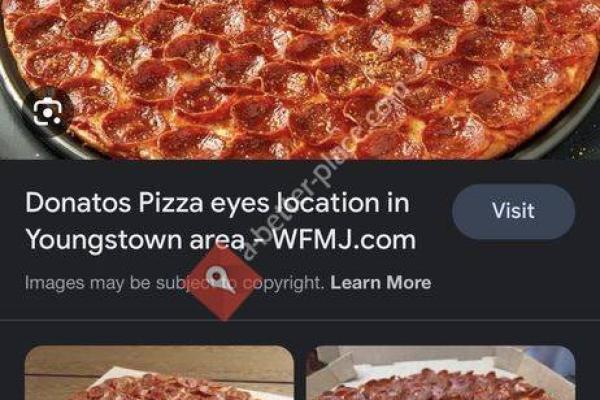Open the Learn More copyright link
The height and width of the screenshot is (400, 600).
point(381,282)
